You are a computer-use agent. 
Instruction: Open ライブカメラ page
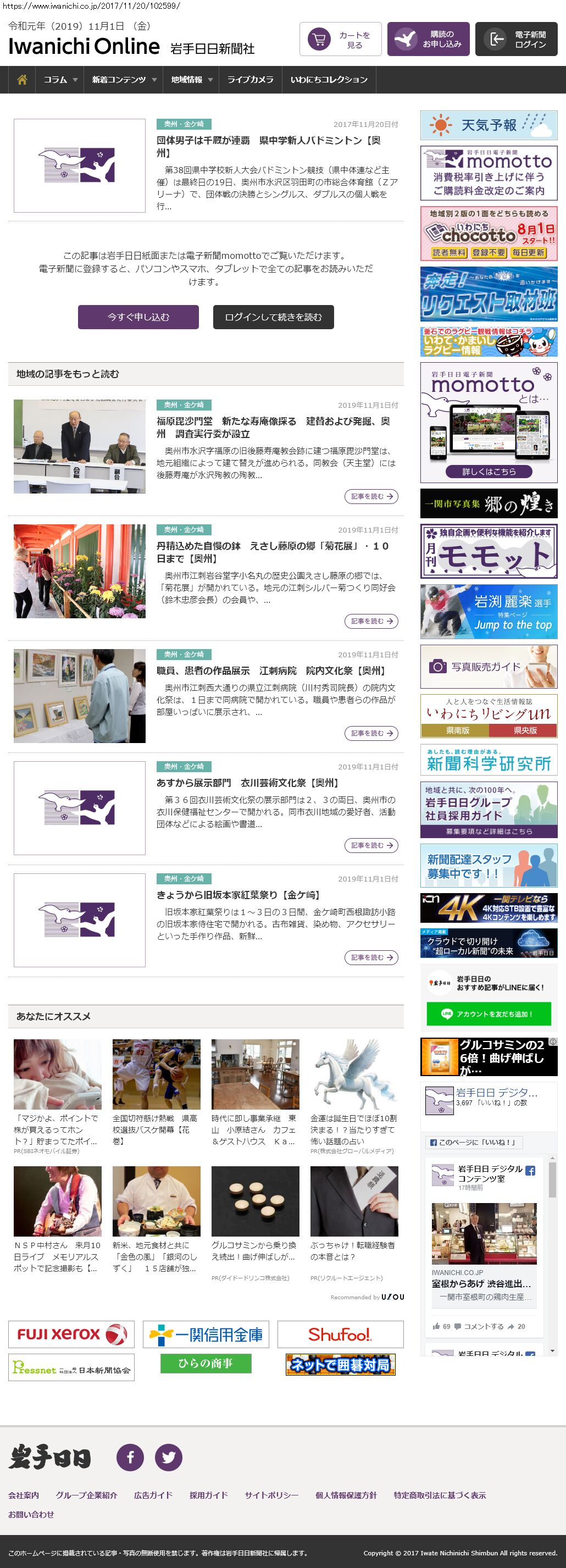pos(250,80)
